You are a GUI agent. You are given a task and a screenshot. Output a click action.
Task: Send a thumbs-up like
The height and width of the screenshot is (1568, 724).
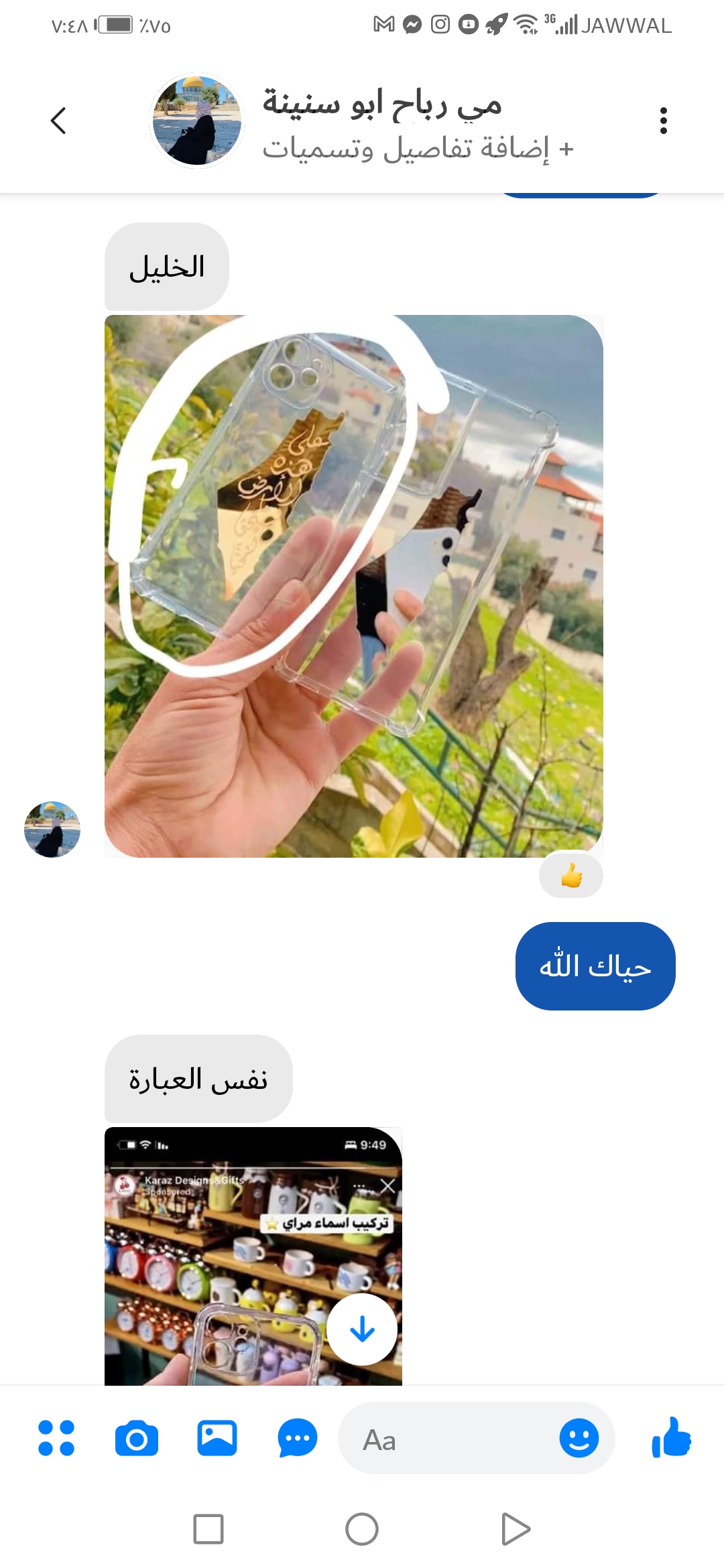pyautogui.click(x=671, y=1438)
